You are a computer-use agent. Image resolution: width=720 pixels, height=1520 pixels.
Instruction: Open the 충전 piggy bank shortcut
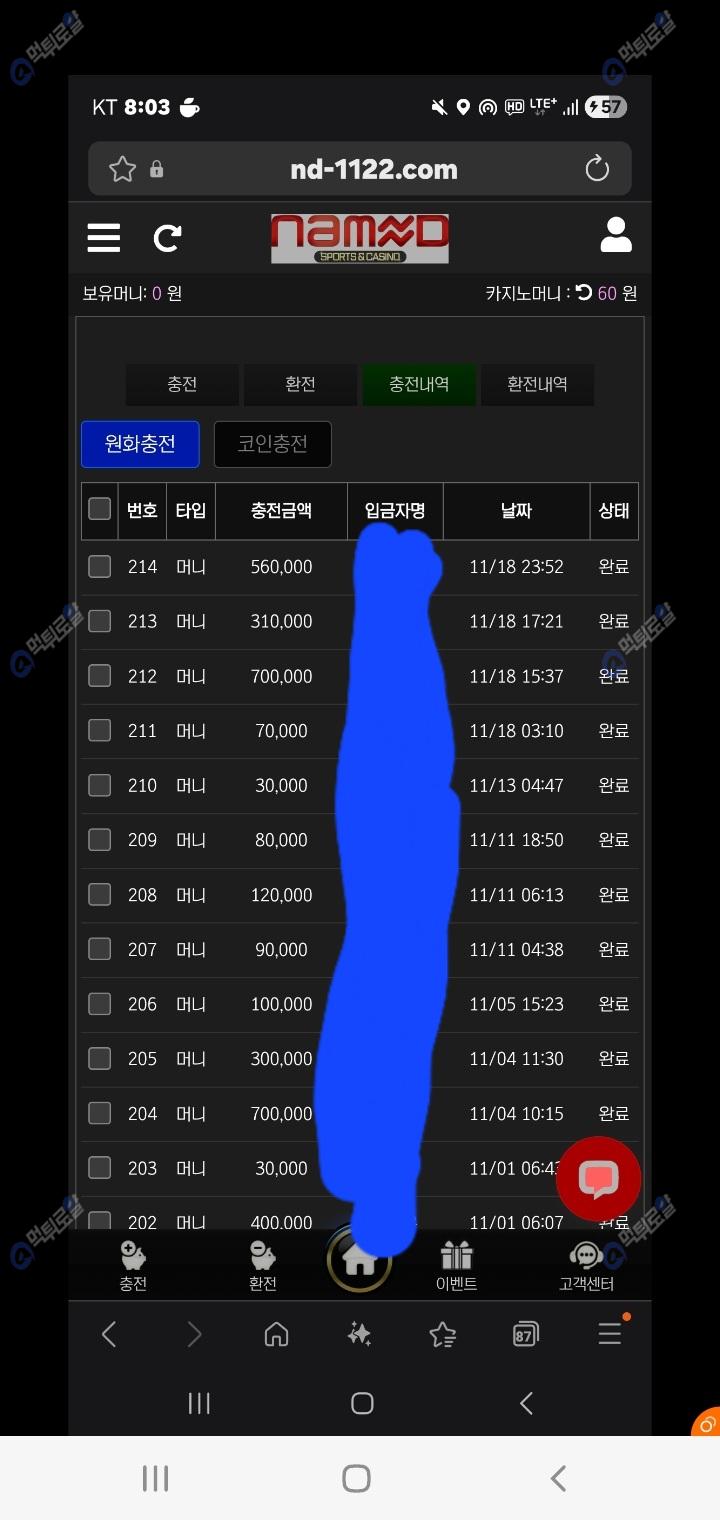point(133,1265)
